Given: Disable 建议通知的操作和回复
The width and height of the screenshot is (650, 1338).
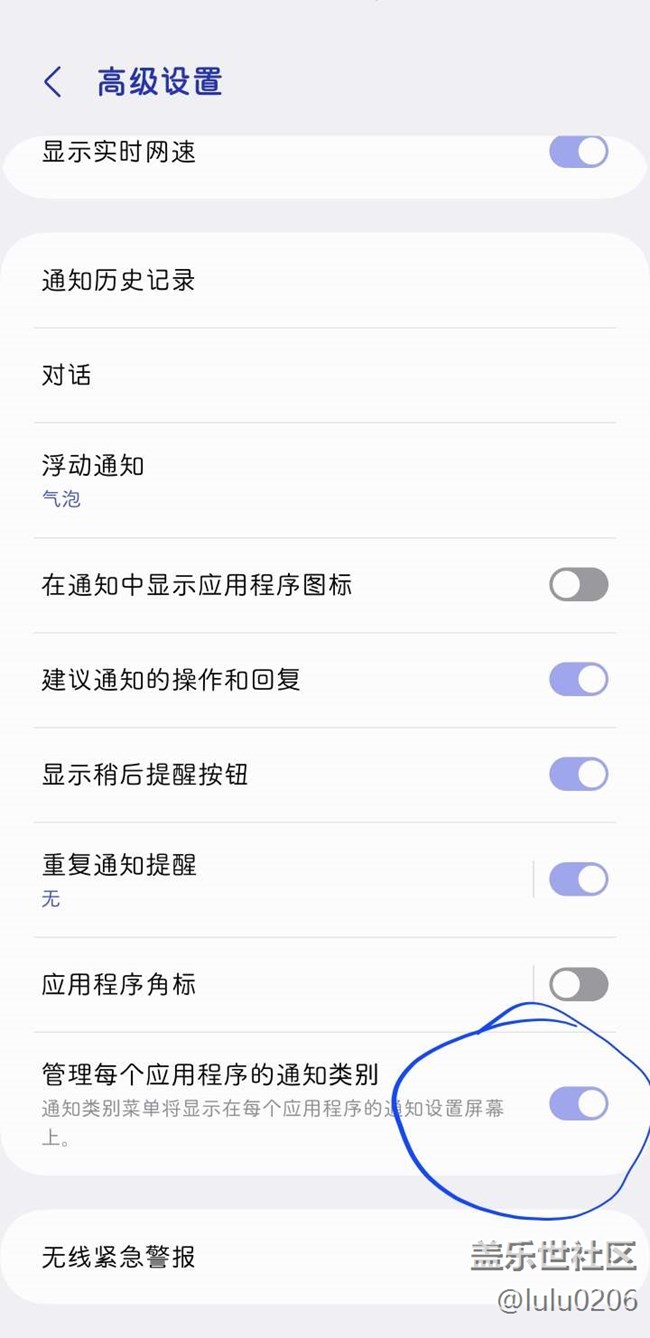Looking at the screenshot, I should click(579, 680).
